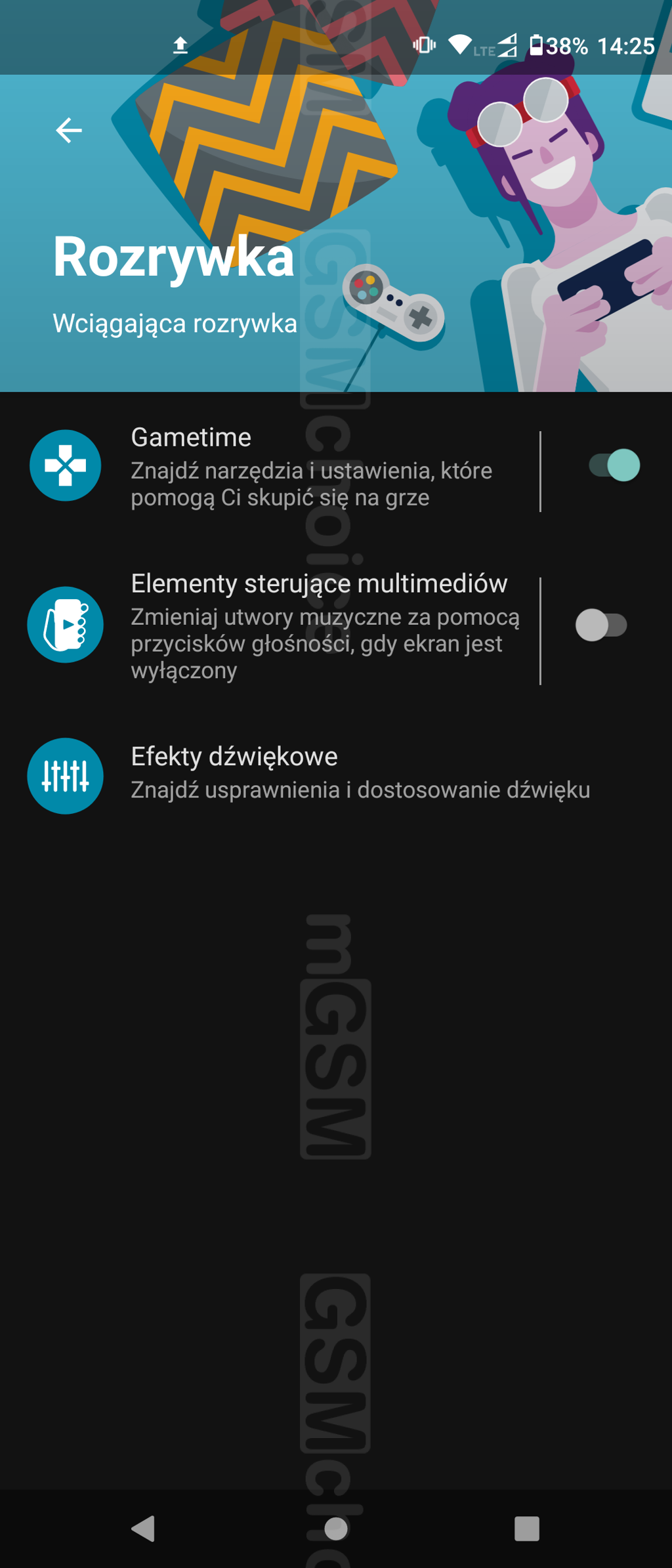Enable the Elementy sterujące multimediów switch
672x1568 pixels.
pyautogui.click(x=601, y=625)
